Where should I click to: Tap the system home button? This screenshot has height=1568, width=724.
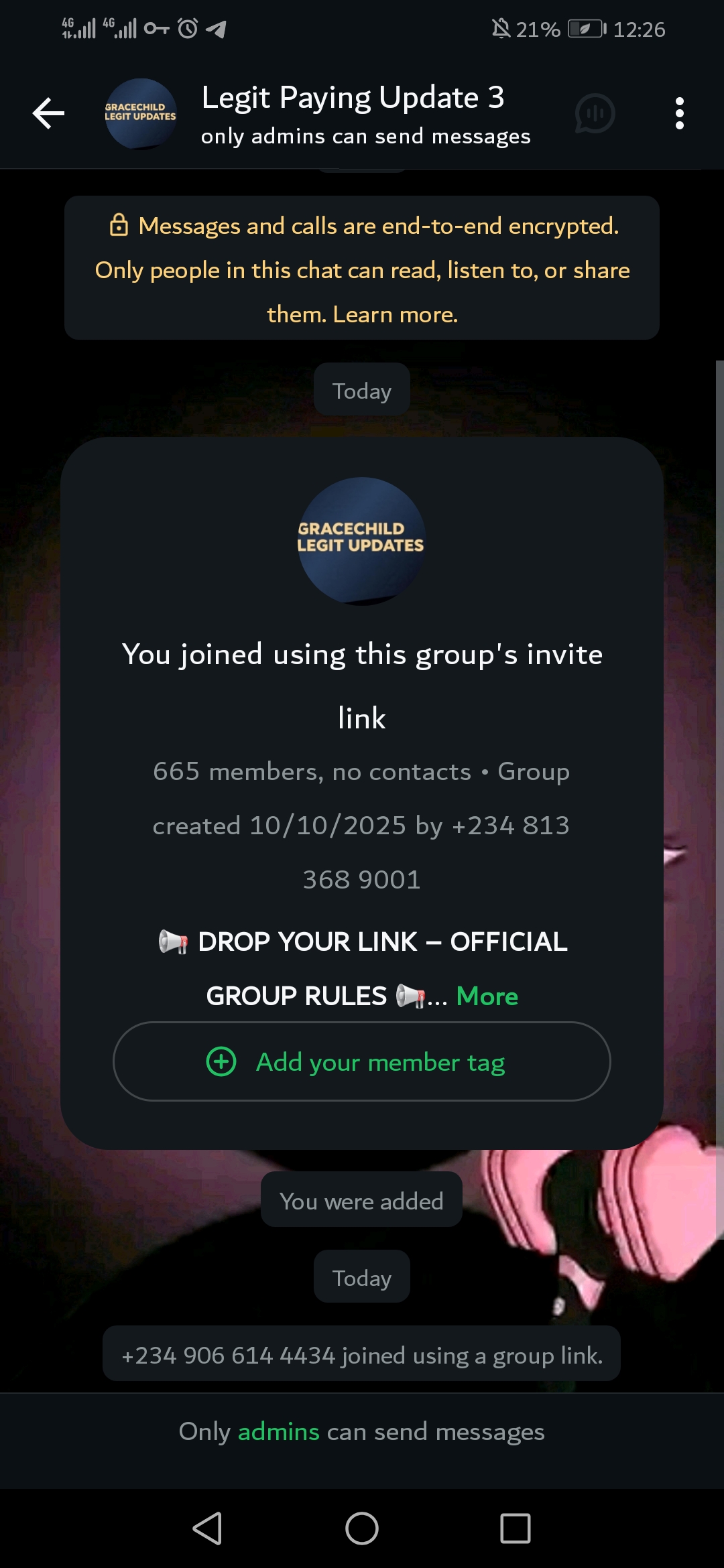362,1528
